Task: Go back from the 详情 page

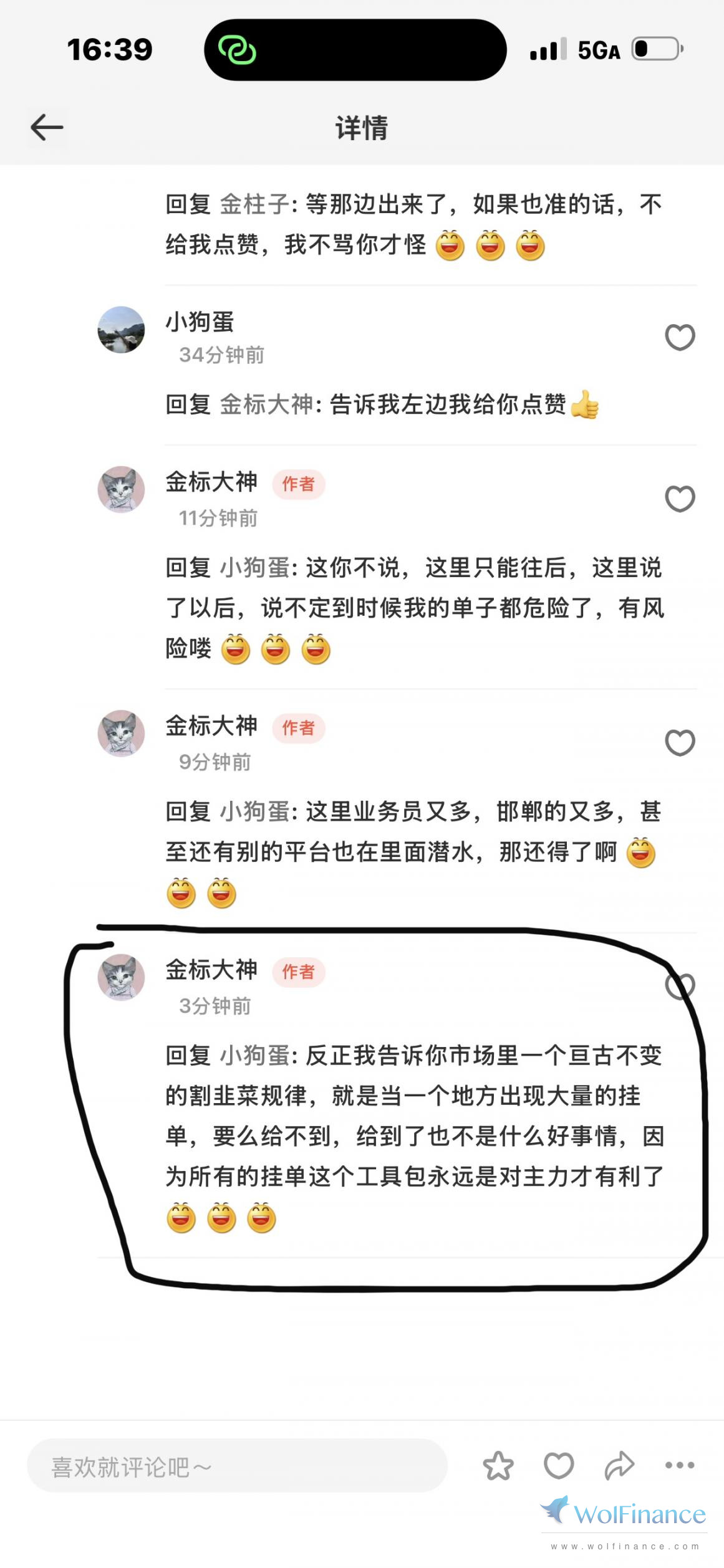Action: [47, 128]
